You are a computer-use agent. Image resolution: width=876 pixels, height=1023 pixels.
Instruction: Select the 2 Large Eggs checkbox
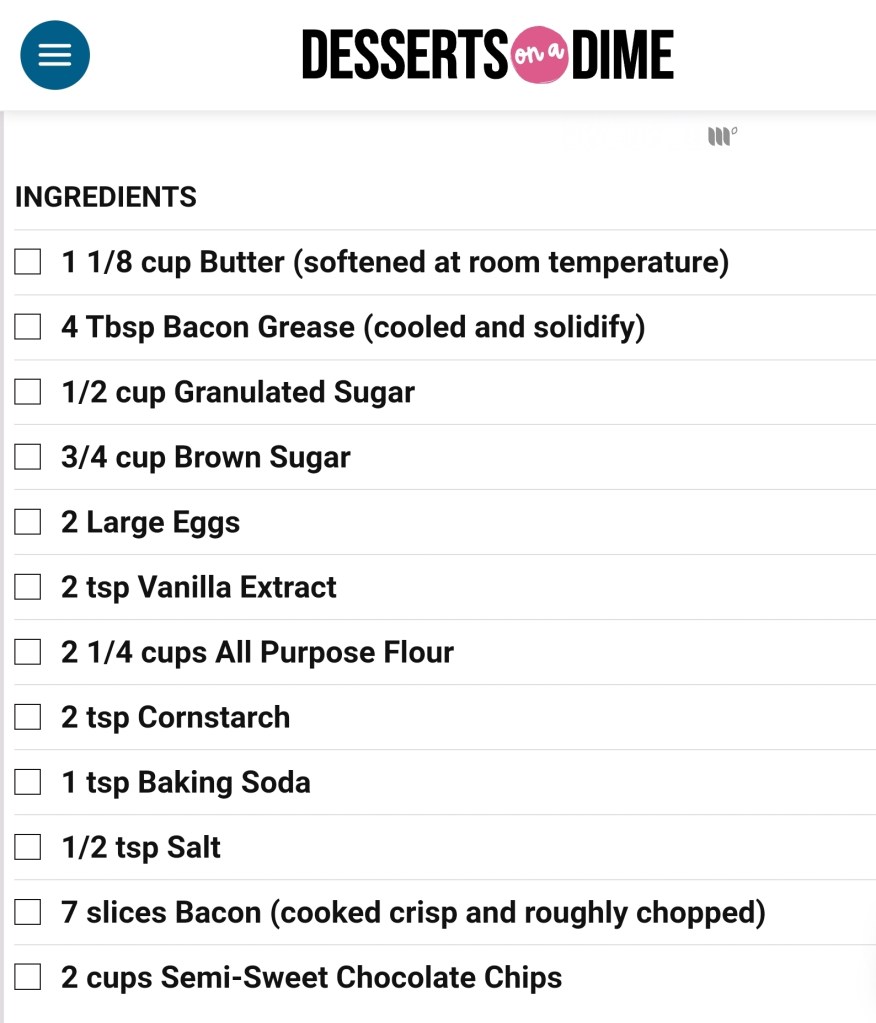28,522
